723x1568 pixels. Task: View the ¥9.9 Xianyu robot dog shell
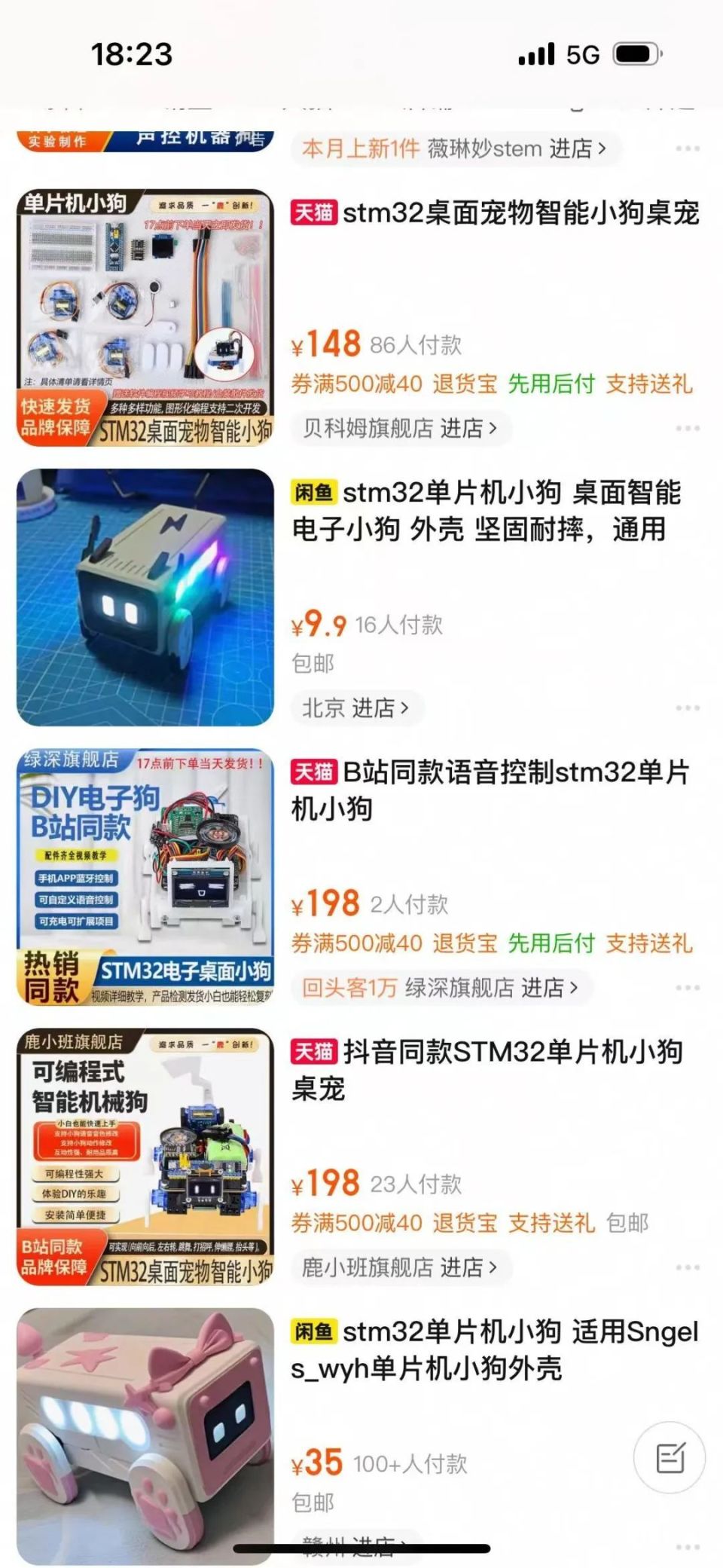tap(145, 597)
